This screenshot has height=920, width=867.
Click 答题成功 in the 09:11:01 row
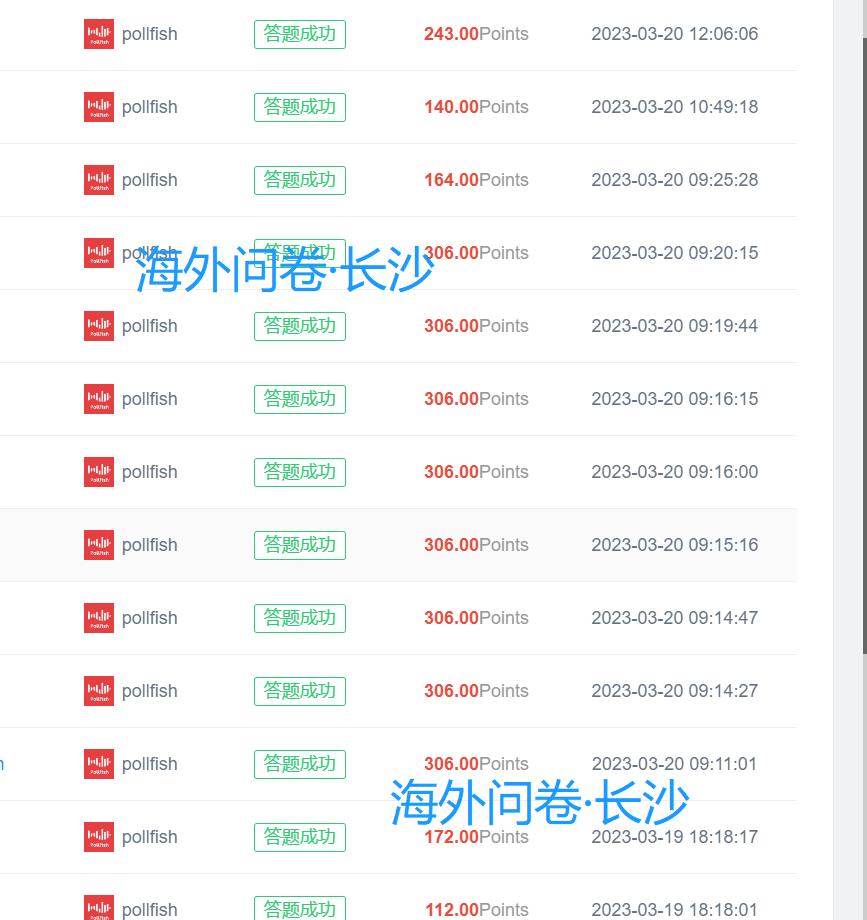(299, 763)
